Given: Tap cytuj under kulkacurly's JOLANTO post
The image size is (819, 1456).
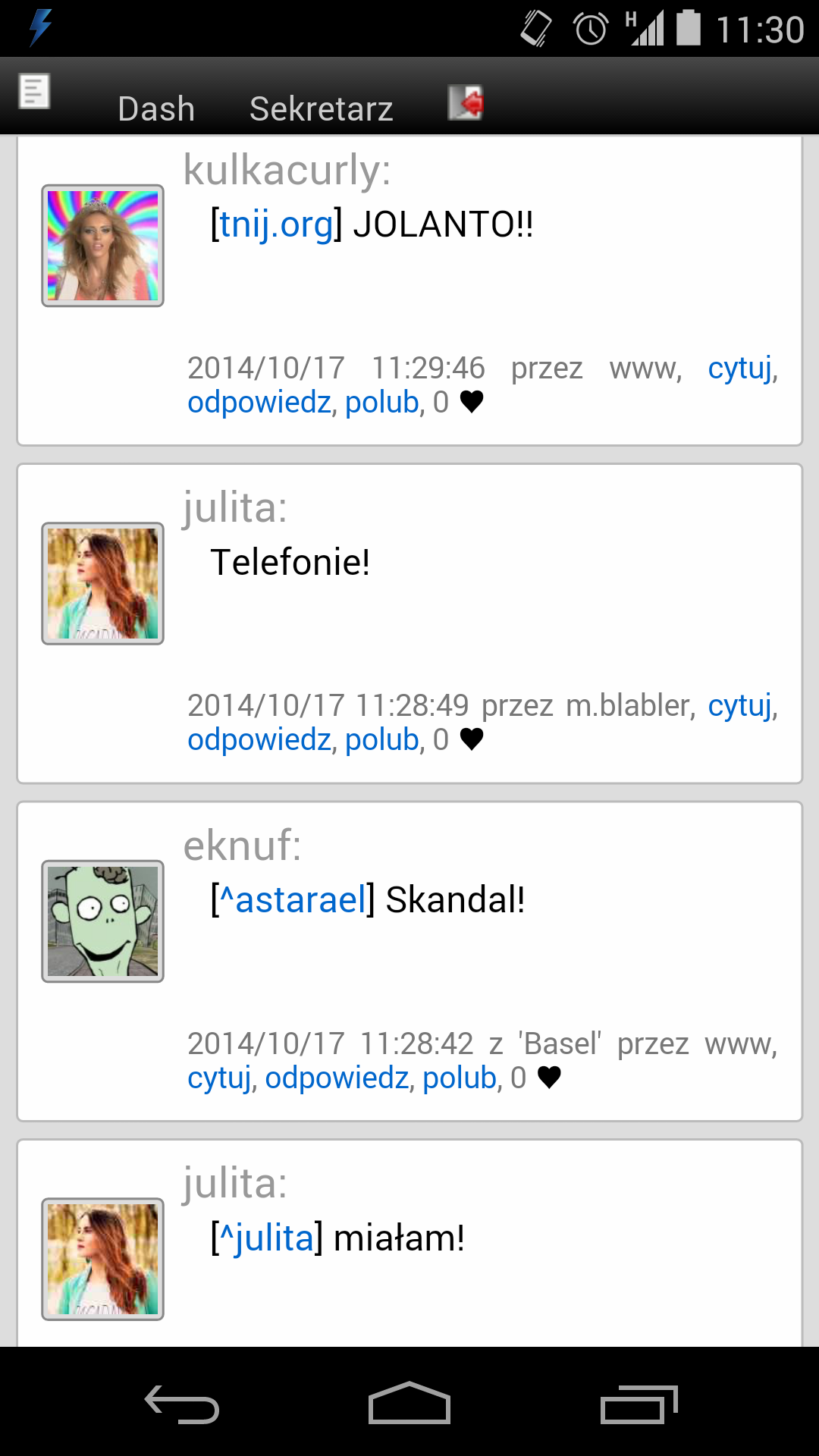Looking at the screenshot, I should [740, 369].
